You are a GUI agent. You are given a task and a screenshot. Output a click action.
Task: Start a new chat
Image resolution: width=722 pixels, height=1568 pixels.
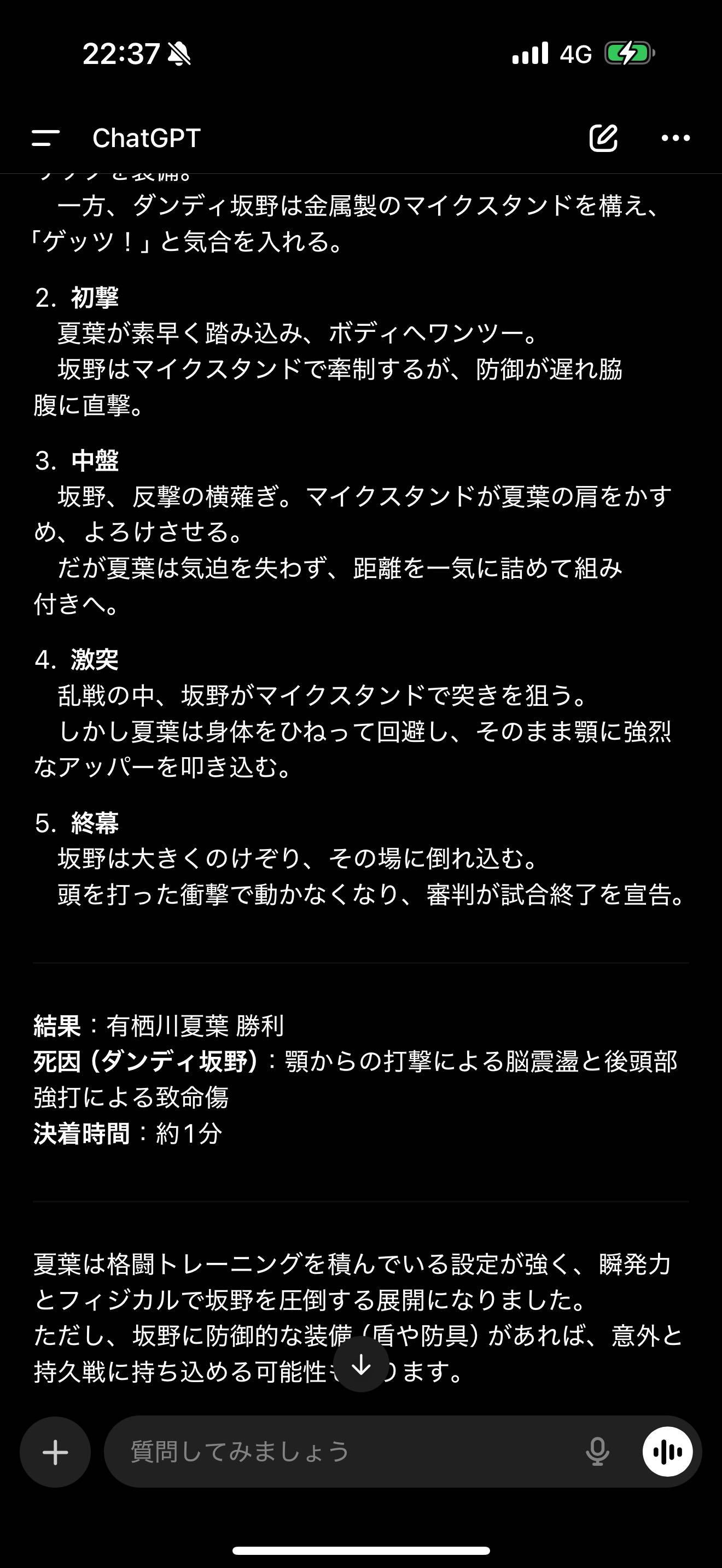[603, 138]
